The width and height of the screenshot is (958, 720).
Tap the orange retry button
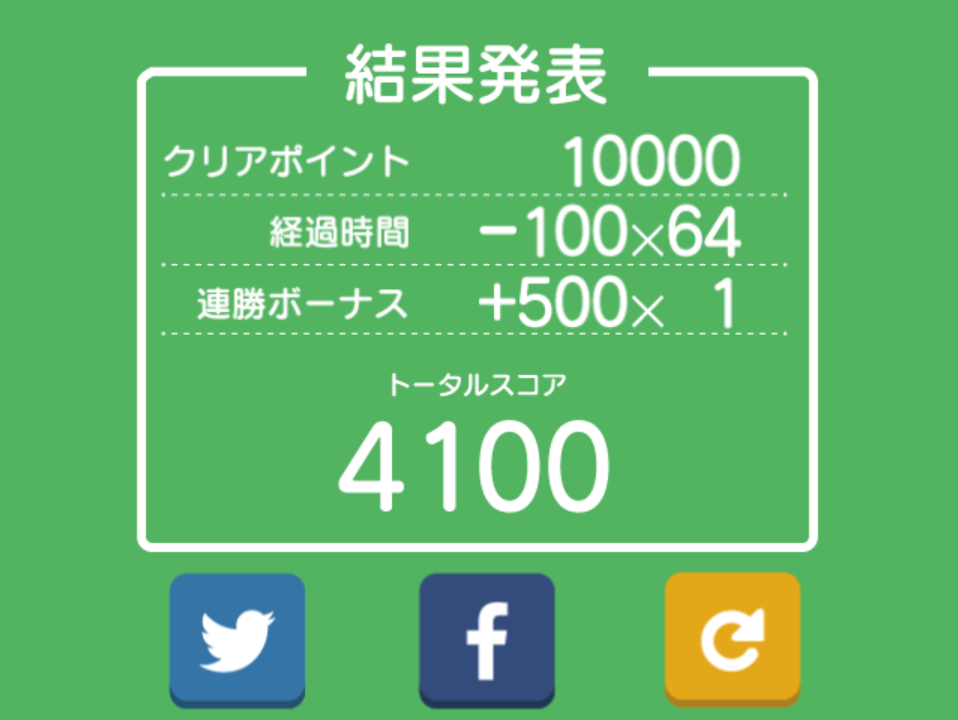click(x=732, y=638)
